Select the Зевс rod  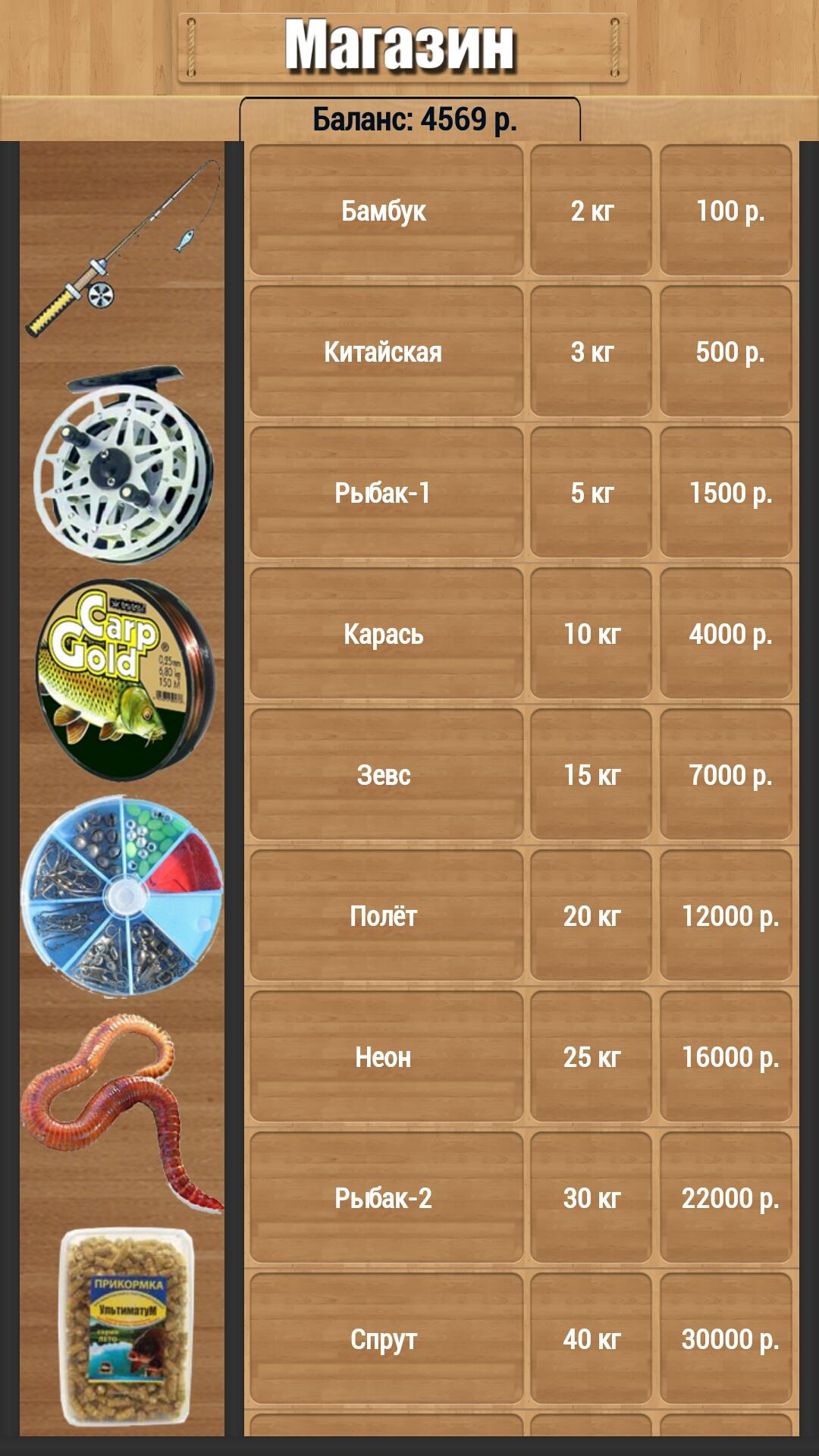pos(386,774)
